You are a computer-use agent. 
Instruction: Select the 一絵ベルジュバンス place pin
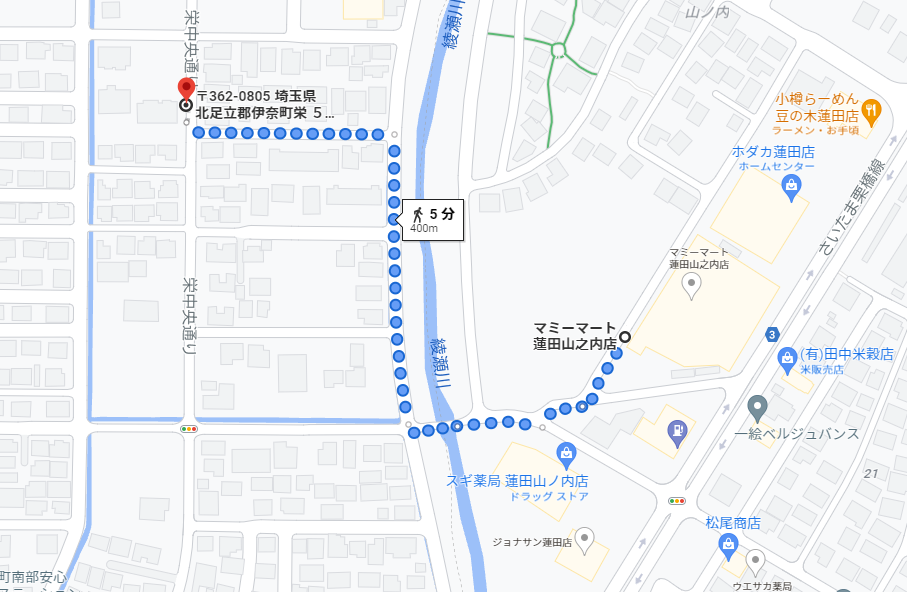click(x=757, y=408)
